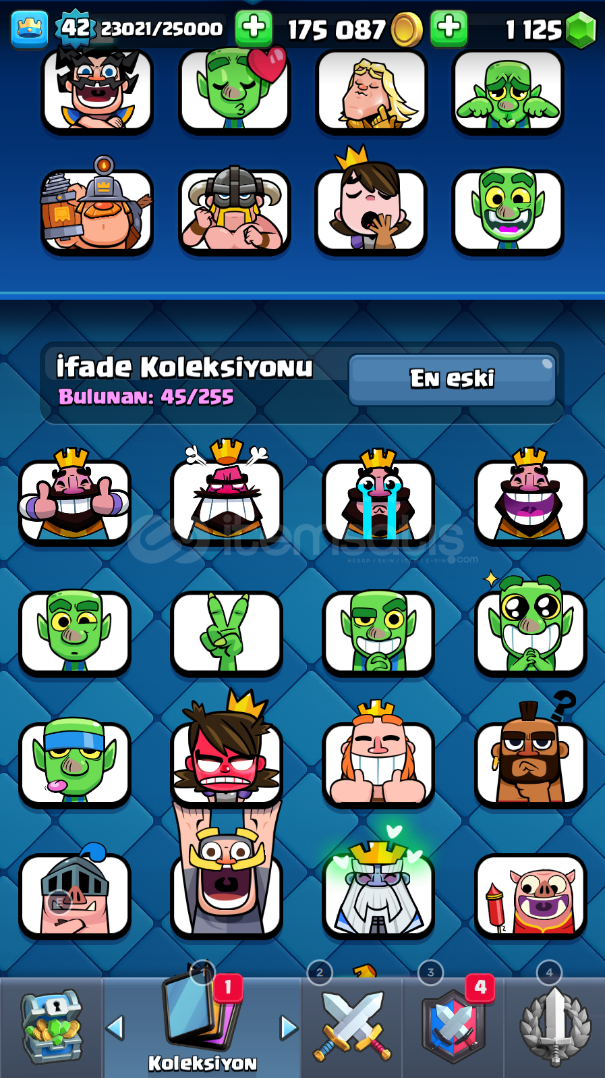
Task: Select the goblin with heart emote
Action: pyautogui.click(x=235, y=88)
